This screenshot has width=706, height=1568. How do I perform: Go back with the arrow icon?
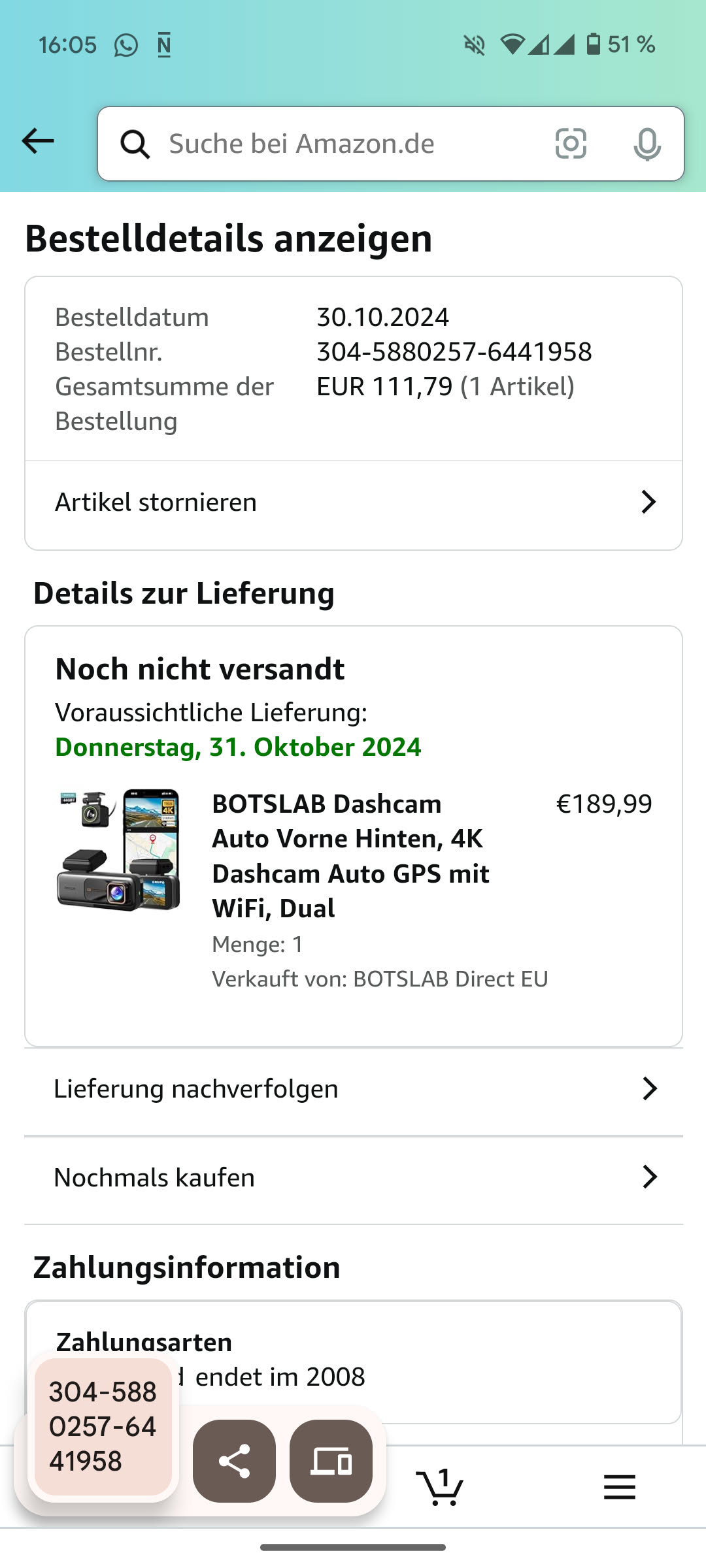(38, 141)
